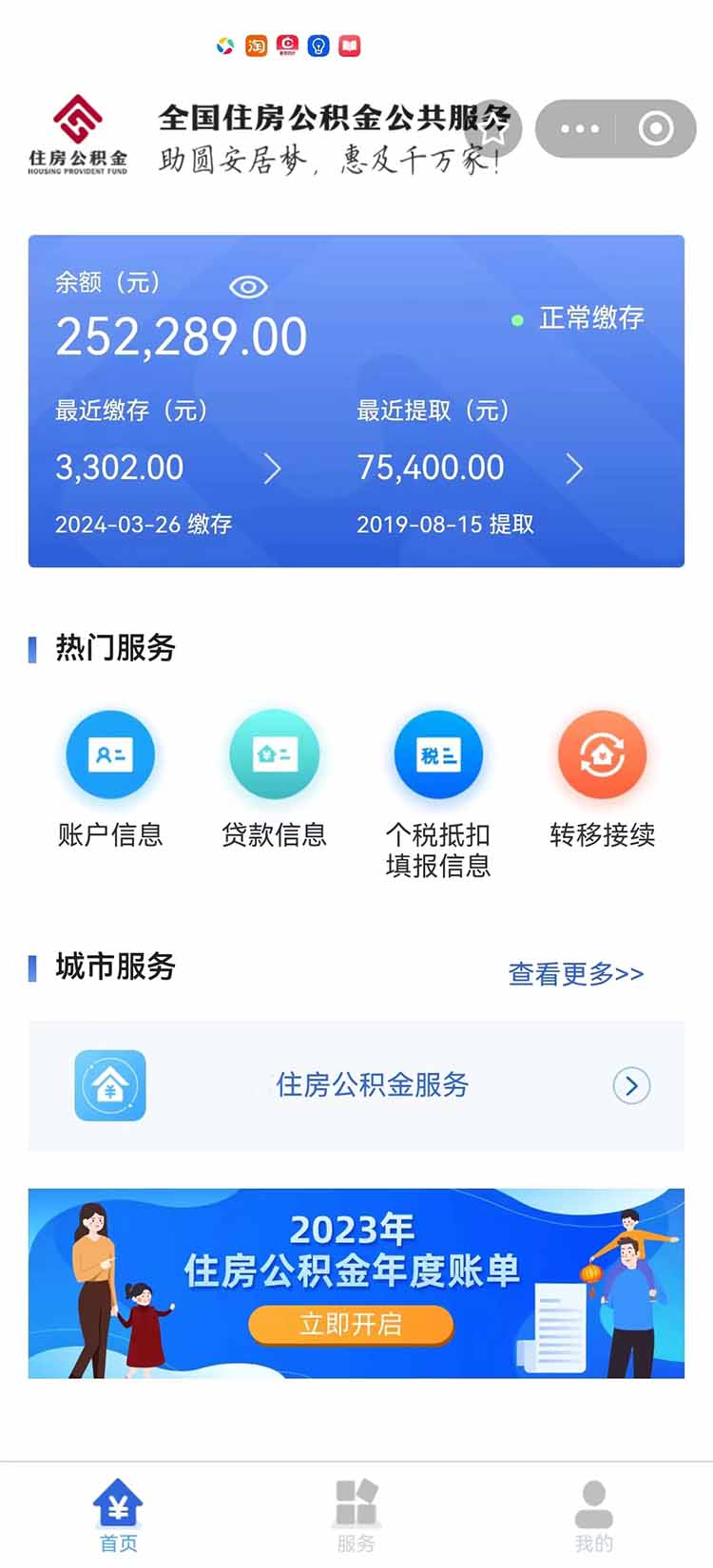Open the mini program more options menu
The image size is (713, 1568).
(580, 129)
